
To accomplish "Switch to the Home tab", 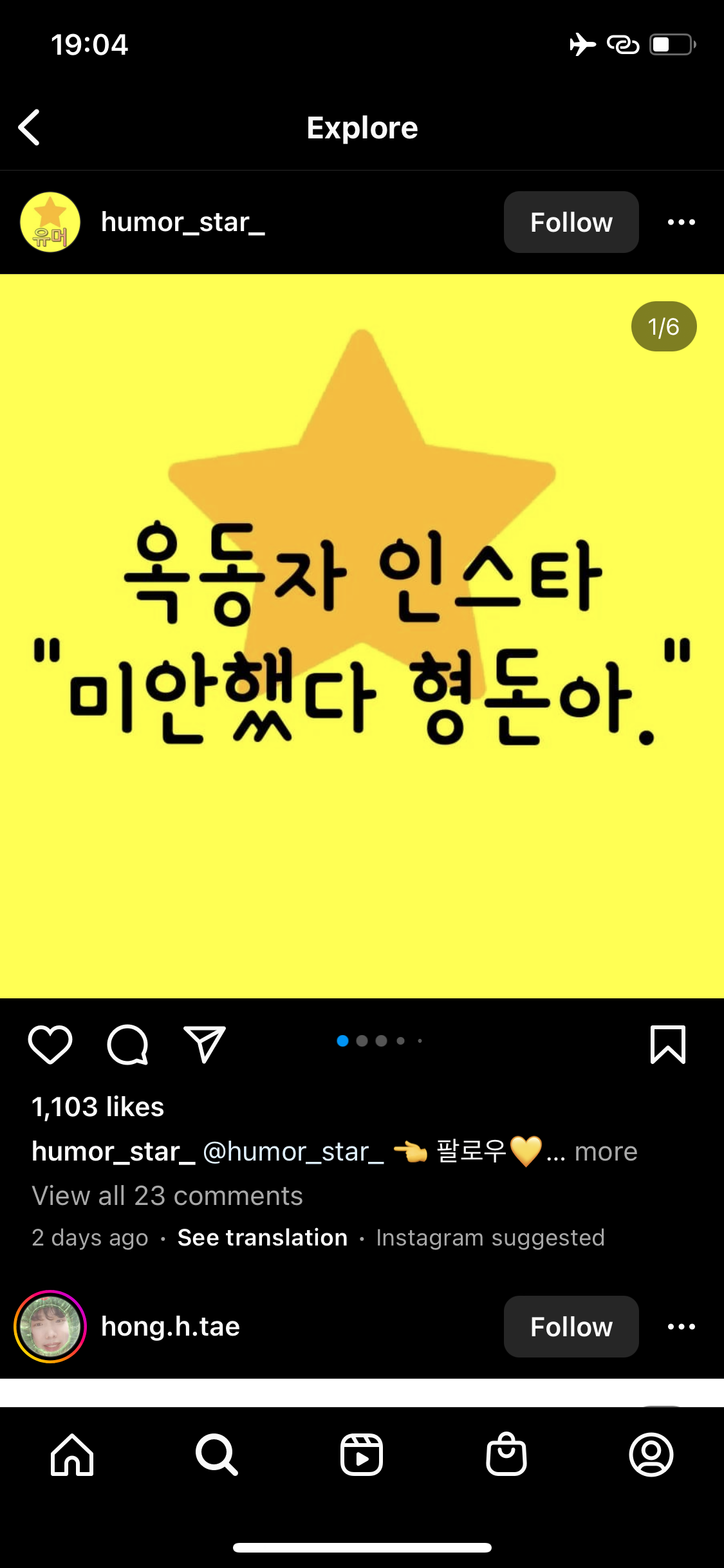I will coord(72,1454).
